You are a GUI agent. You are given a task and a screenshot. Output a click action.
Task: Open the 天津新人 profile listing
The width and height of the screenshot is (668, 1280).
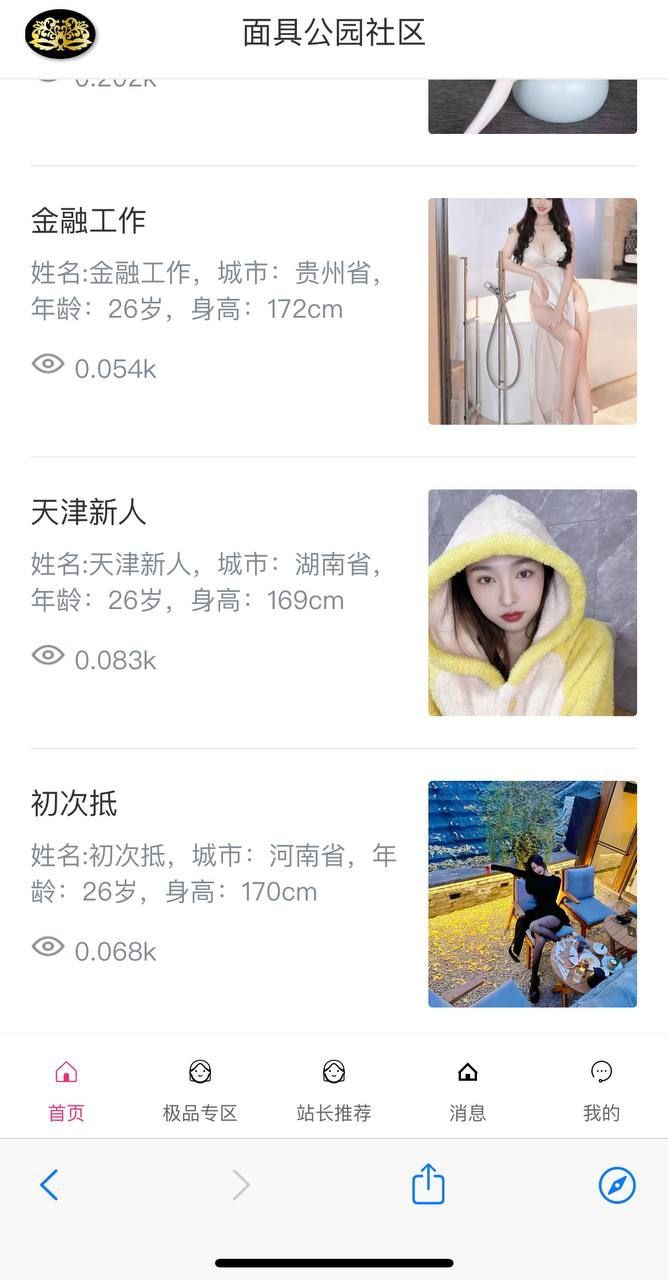(x=89, y=513)
